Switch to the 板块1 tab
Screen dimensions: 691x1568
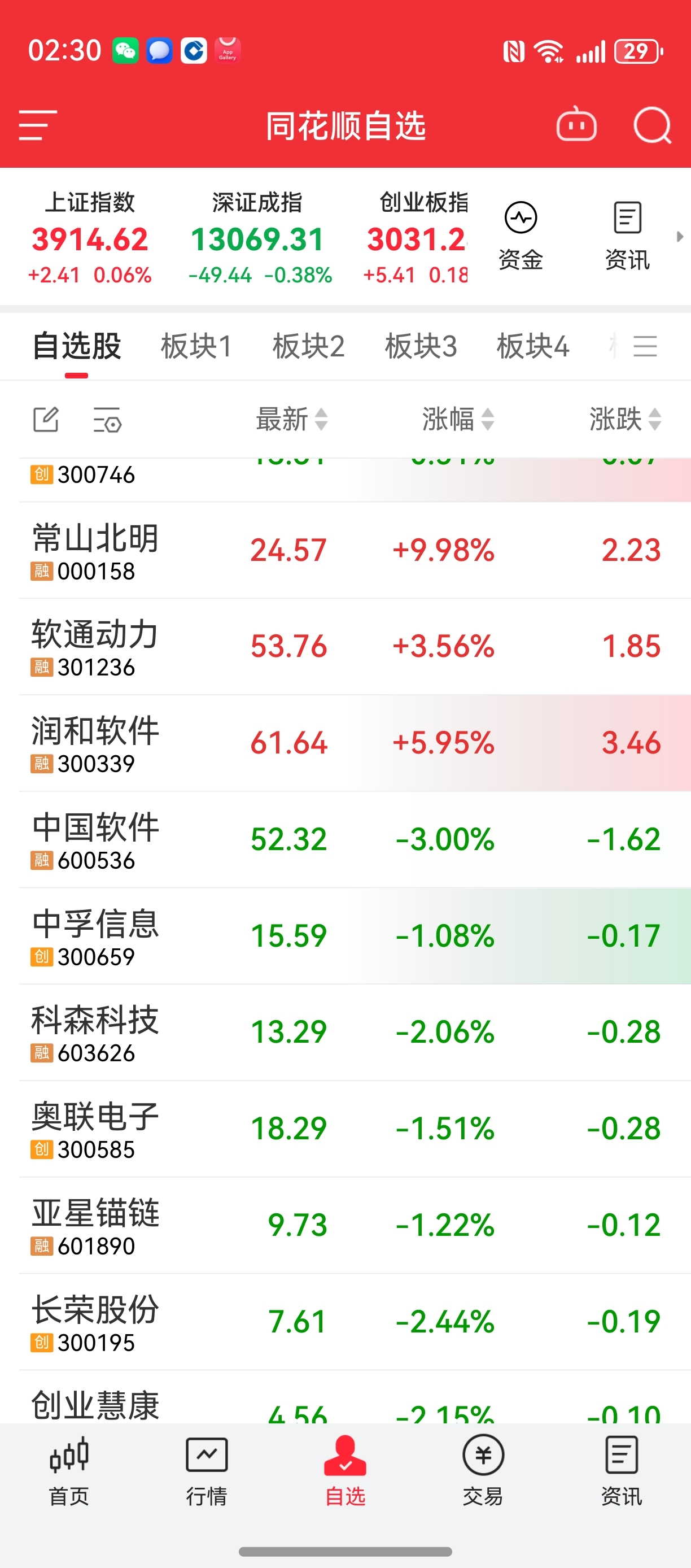[196, 346]
